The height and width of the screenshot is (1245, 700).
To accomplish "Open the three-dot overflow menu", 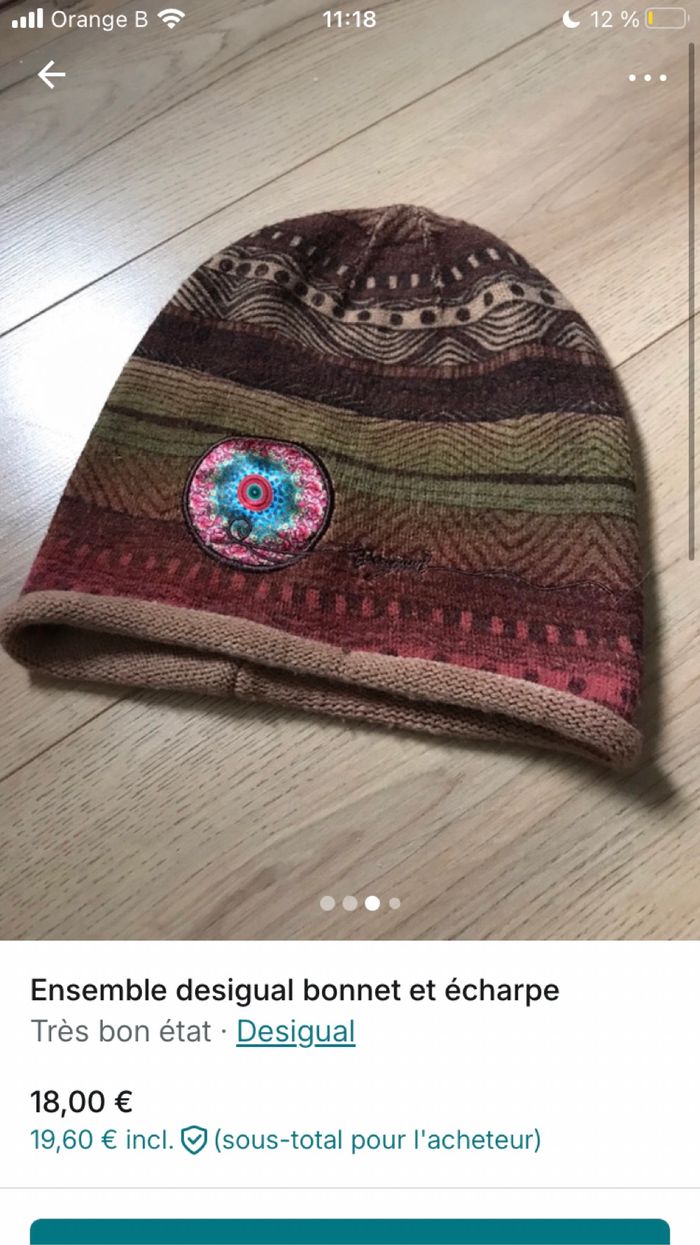I will [x=647, y=78].
